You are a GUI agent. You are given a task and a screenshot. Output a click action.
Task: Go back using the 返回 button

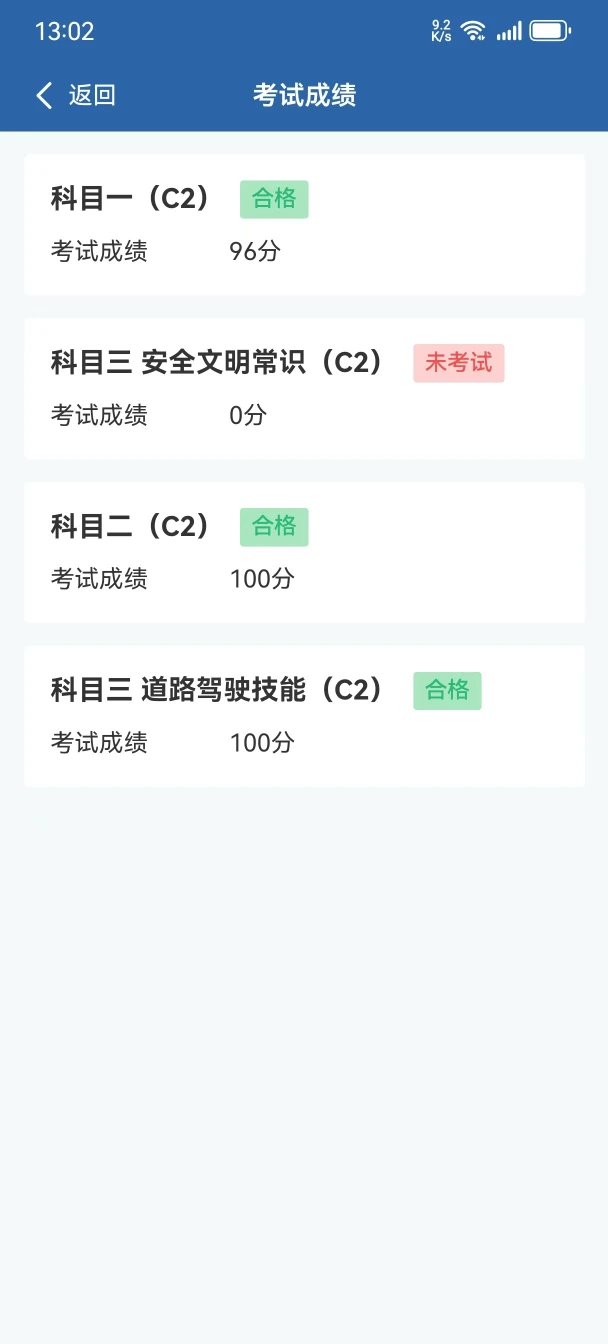pos(76,95)
